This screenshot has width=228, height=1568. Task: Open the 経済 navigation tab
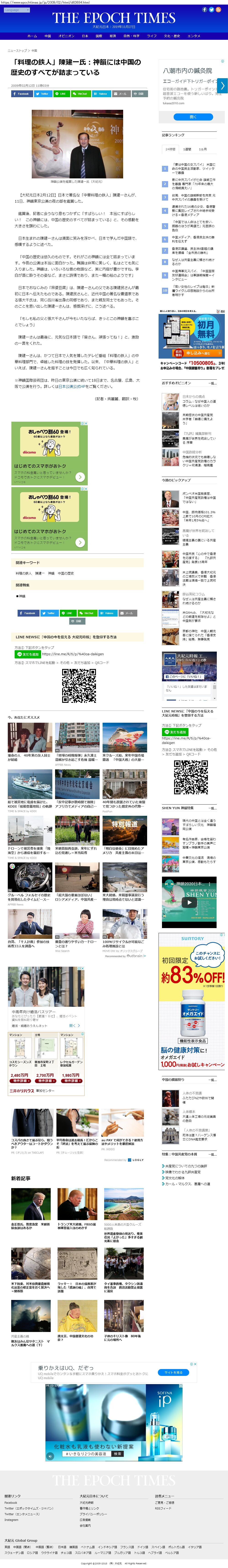point(112,36)
